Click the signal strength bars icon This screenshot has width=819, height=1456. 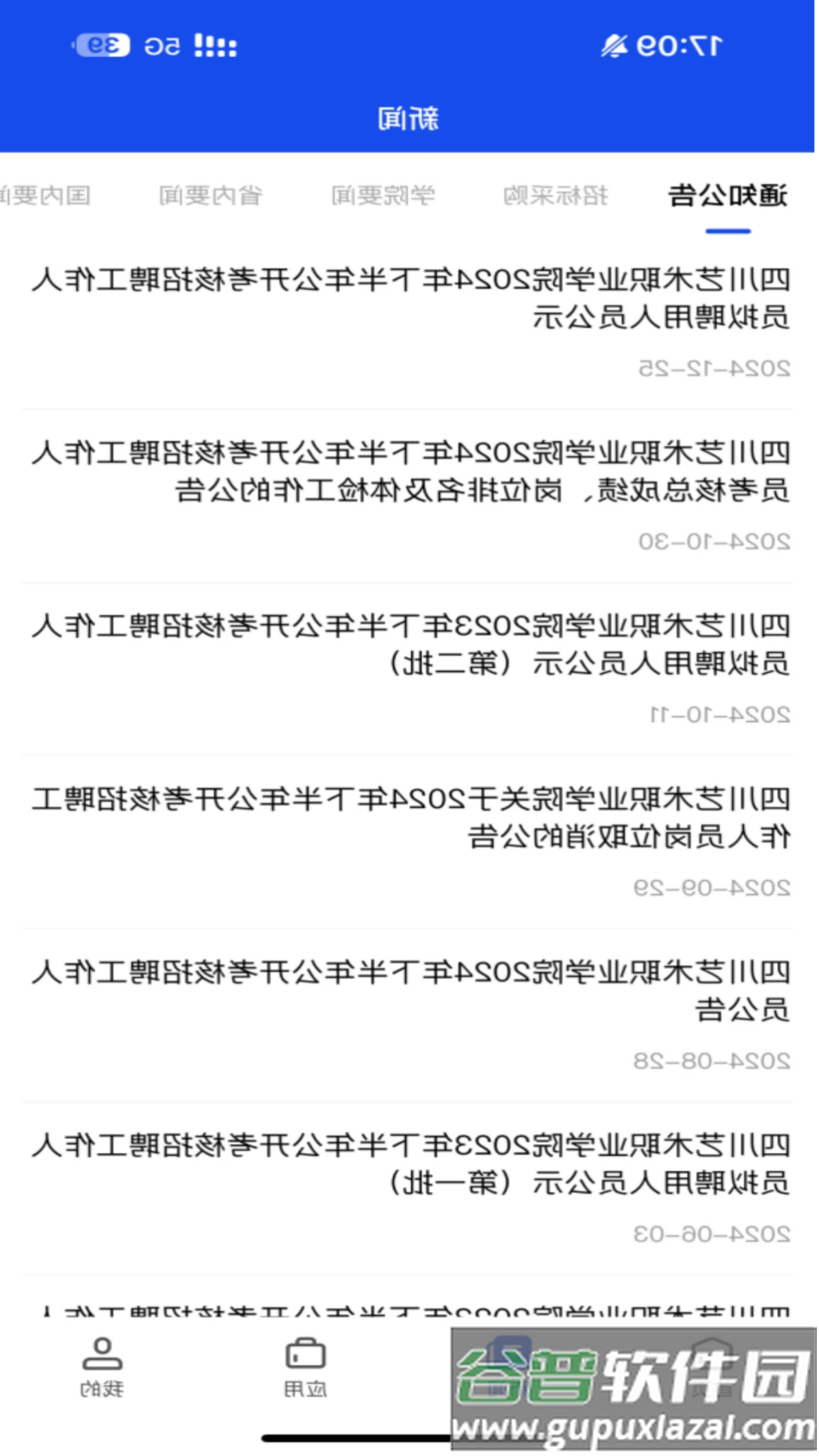pyautogui.click(x=212, y=44)
